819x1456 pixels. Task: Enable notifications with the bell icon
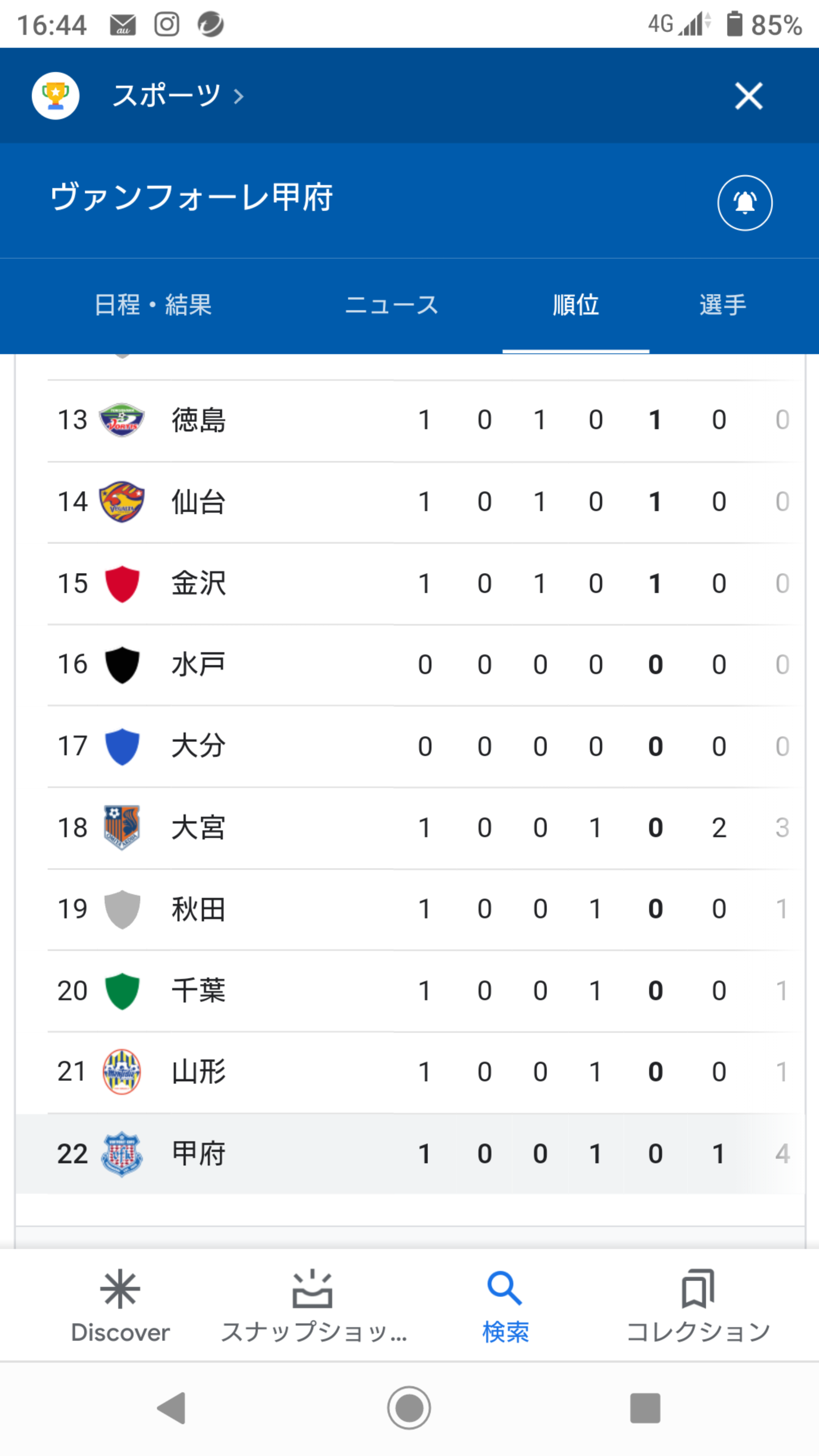pos(744,202)
